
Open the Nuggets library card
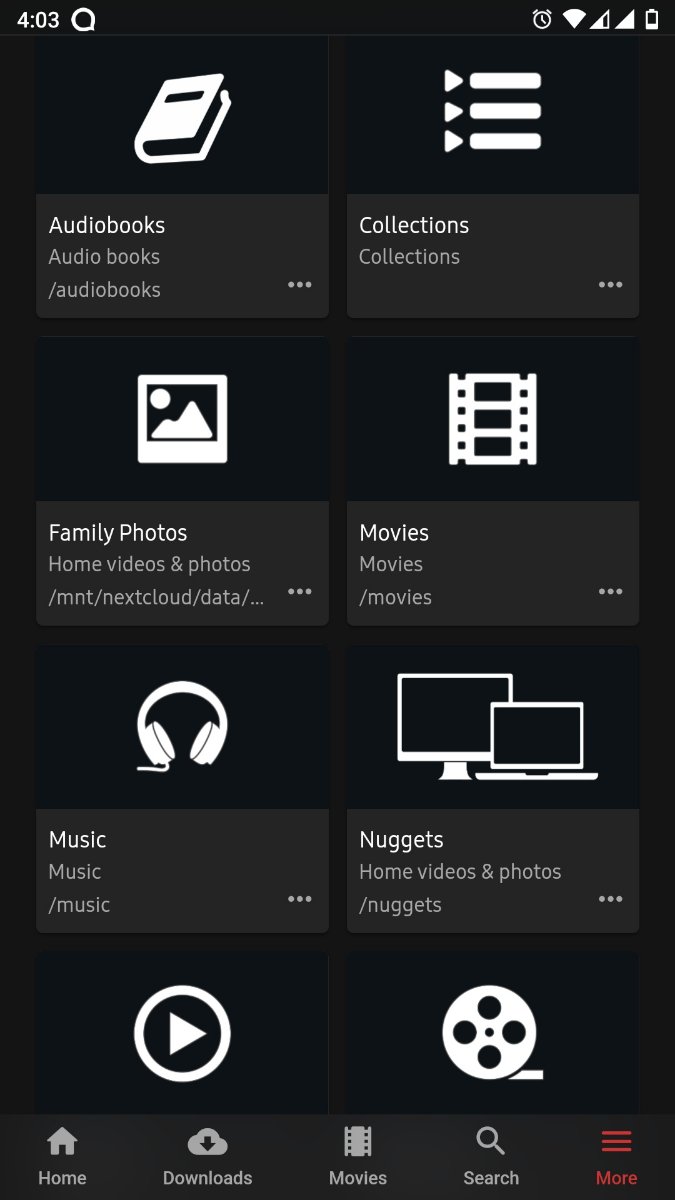click(492, 727)
